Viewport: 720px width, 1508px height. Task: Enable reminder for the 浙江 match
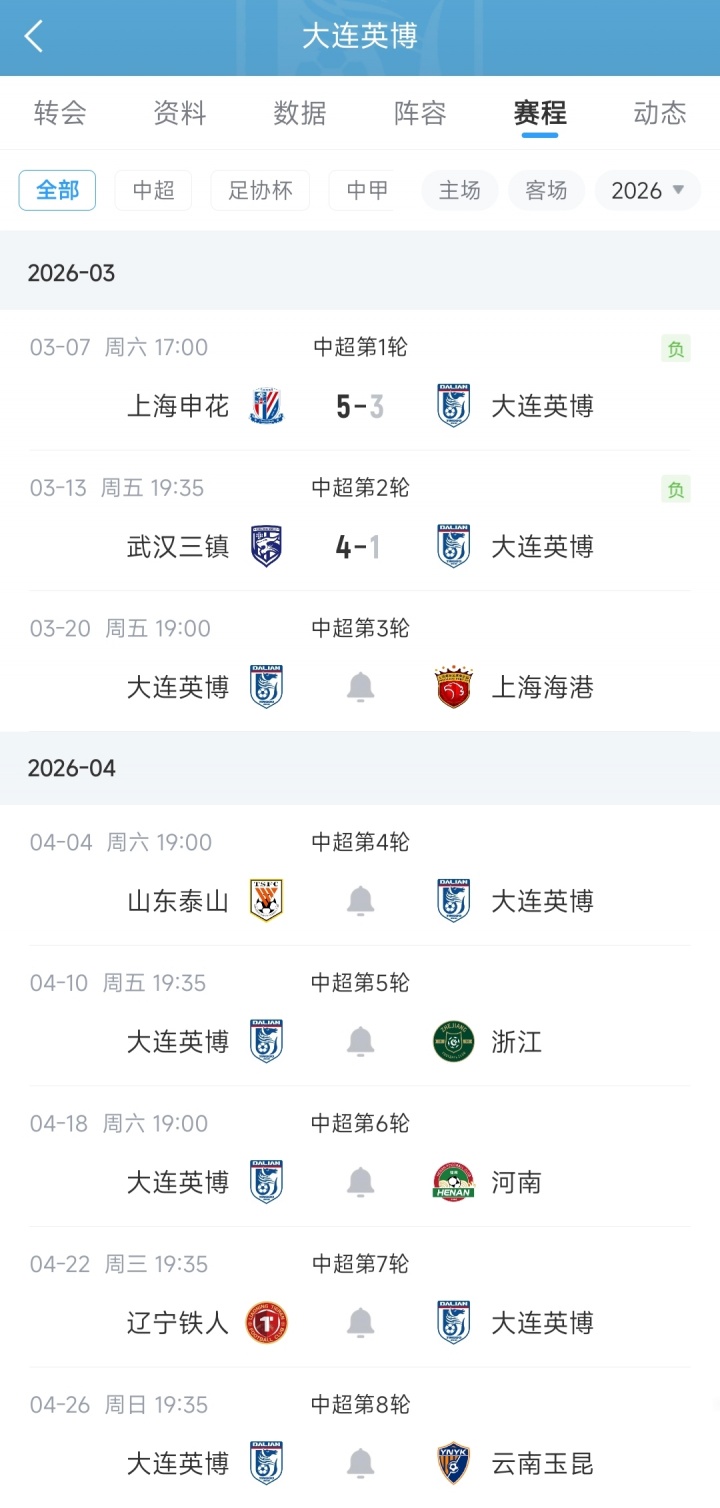pyautogui.click(x=360, y=1042)
